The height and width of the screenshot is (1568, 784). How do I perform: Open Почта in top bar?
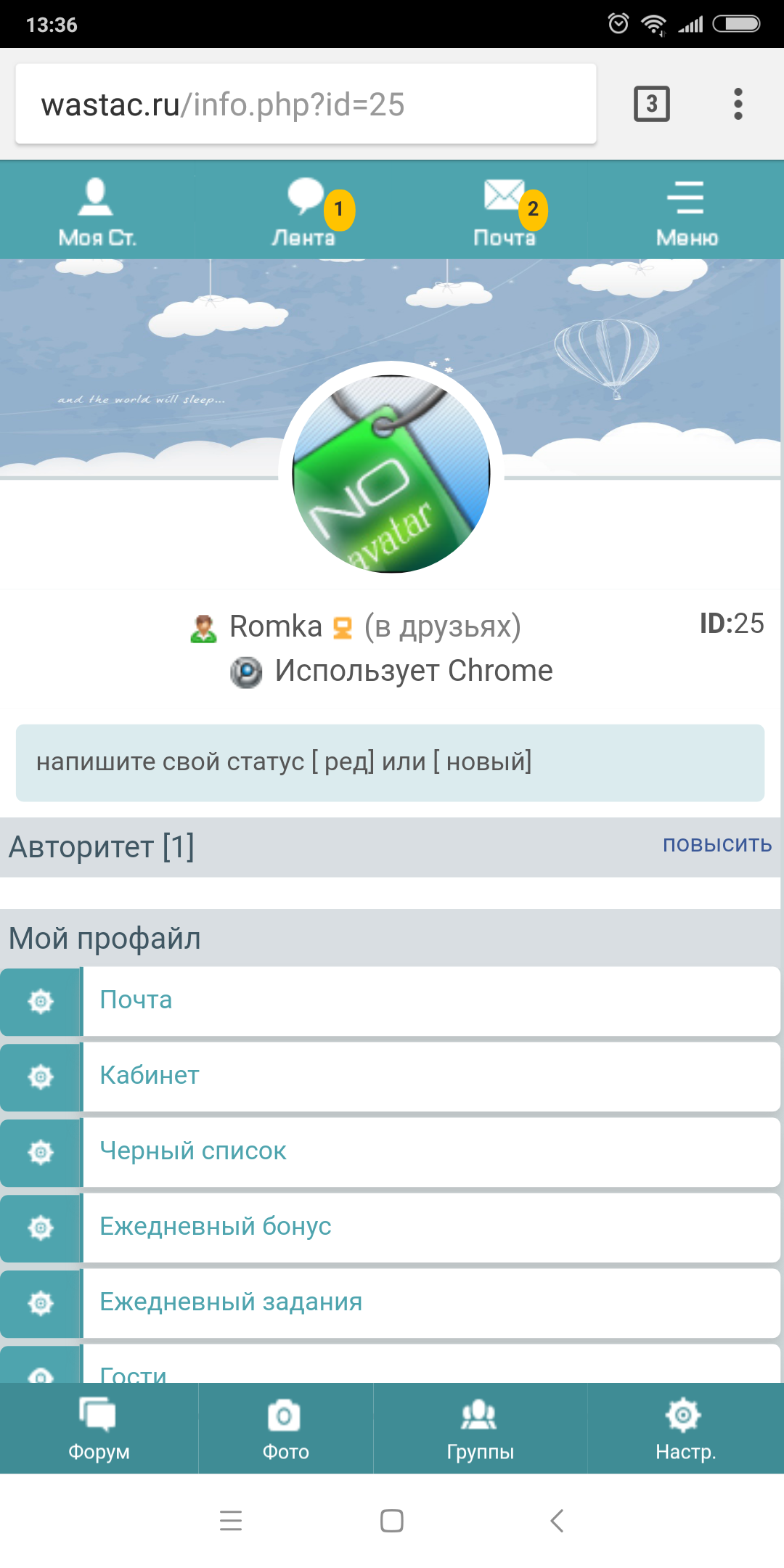pos(505,212)
